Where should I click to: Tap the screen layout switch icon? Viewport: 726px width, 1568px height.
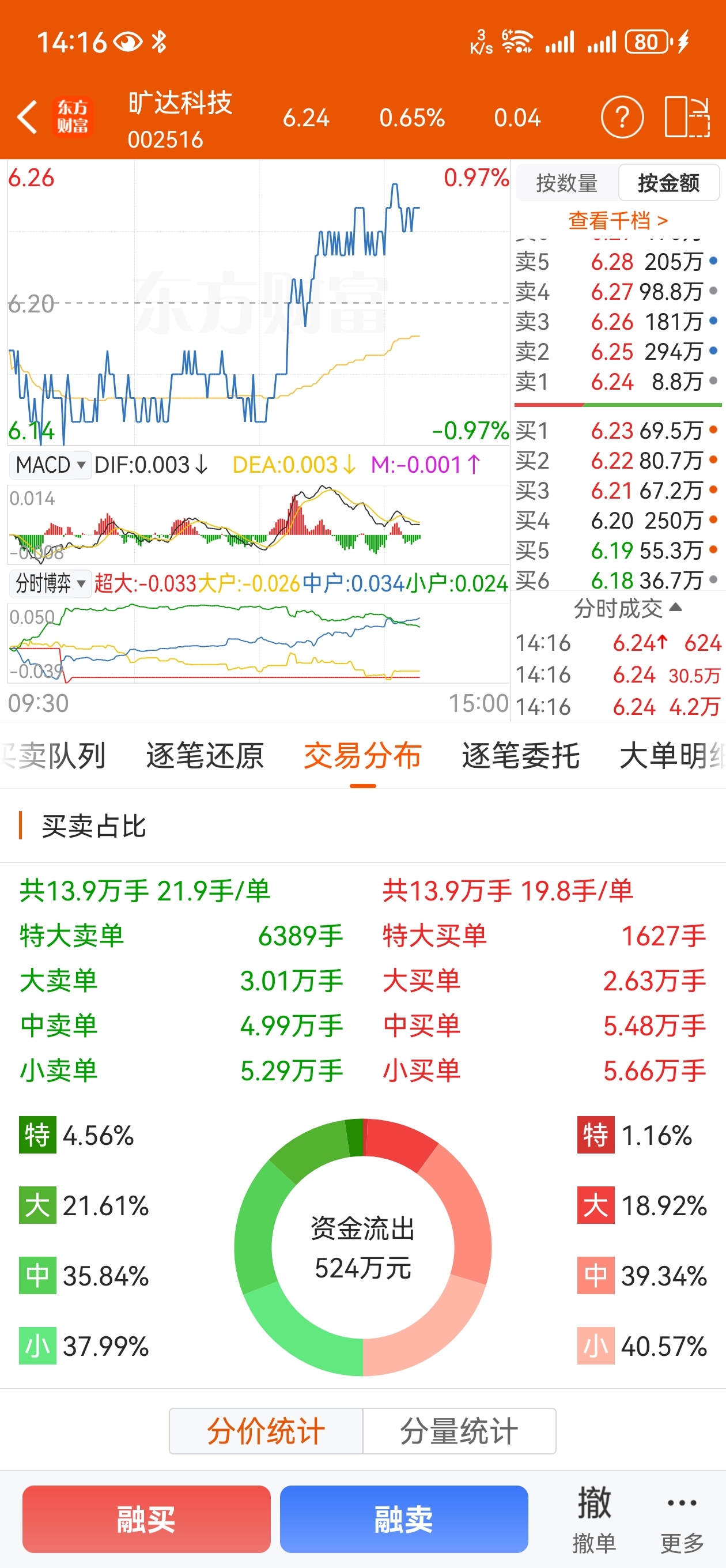pos(686,117)
